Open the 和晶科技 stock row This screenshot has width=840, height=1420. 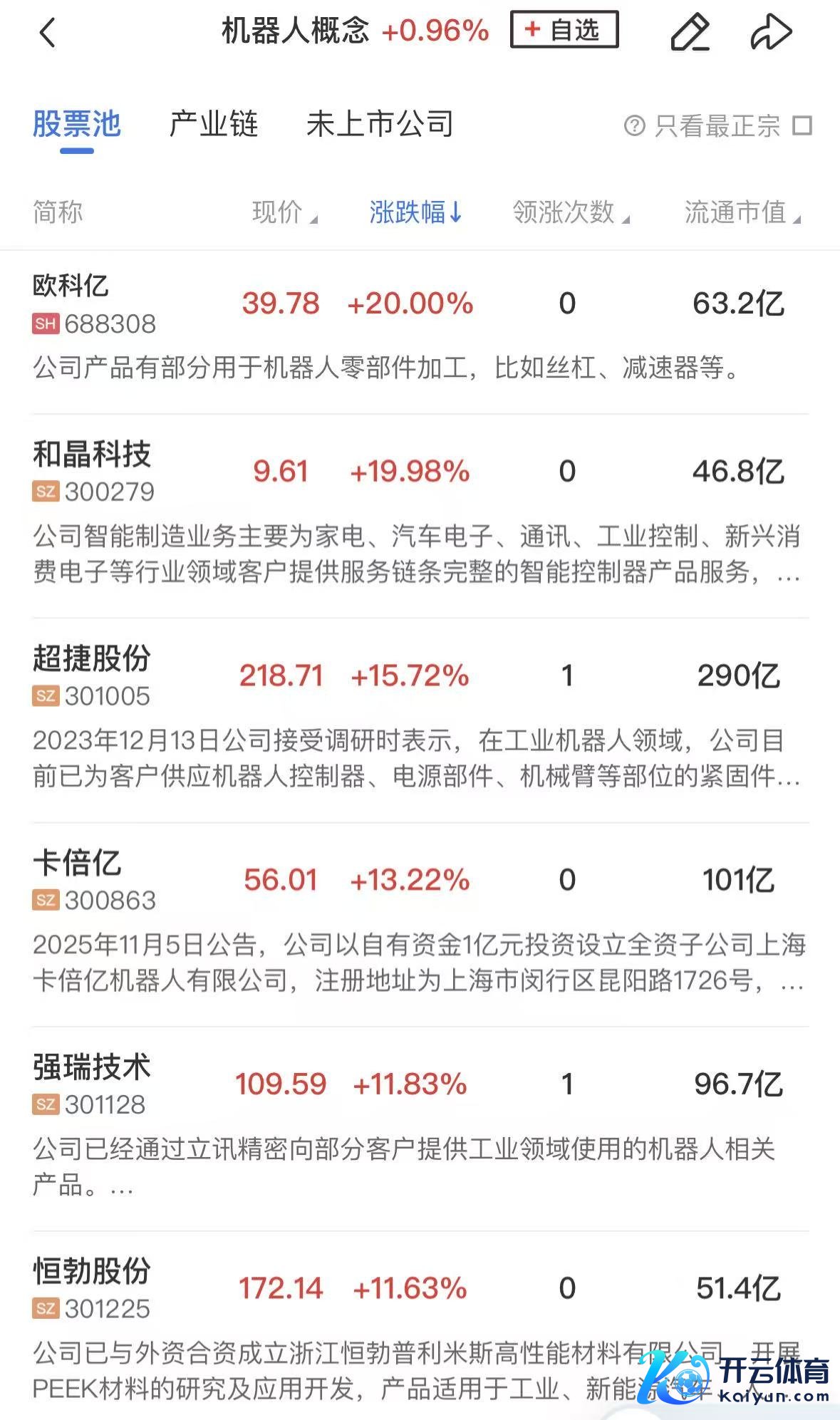(x=92, y=455)
